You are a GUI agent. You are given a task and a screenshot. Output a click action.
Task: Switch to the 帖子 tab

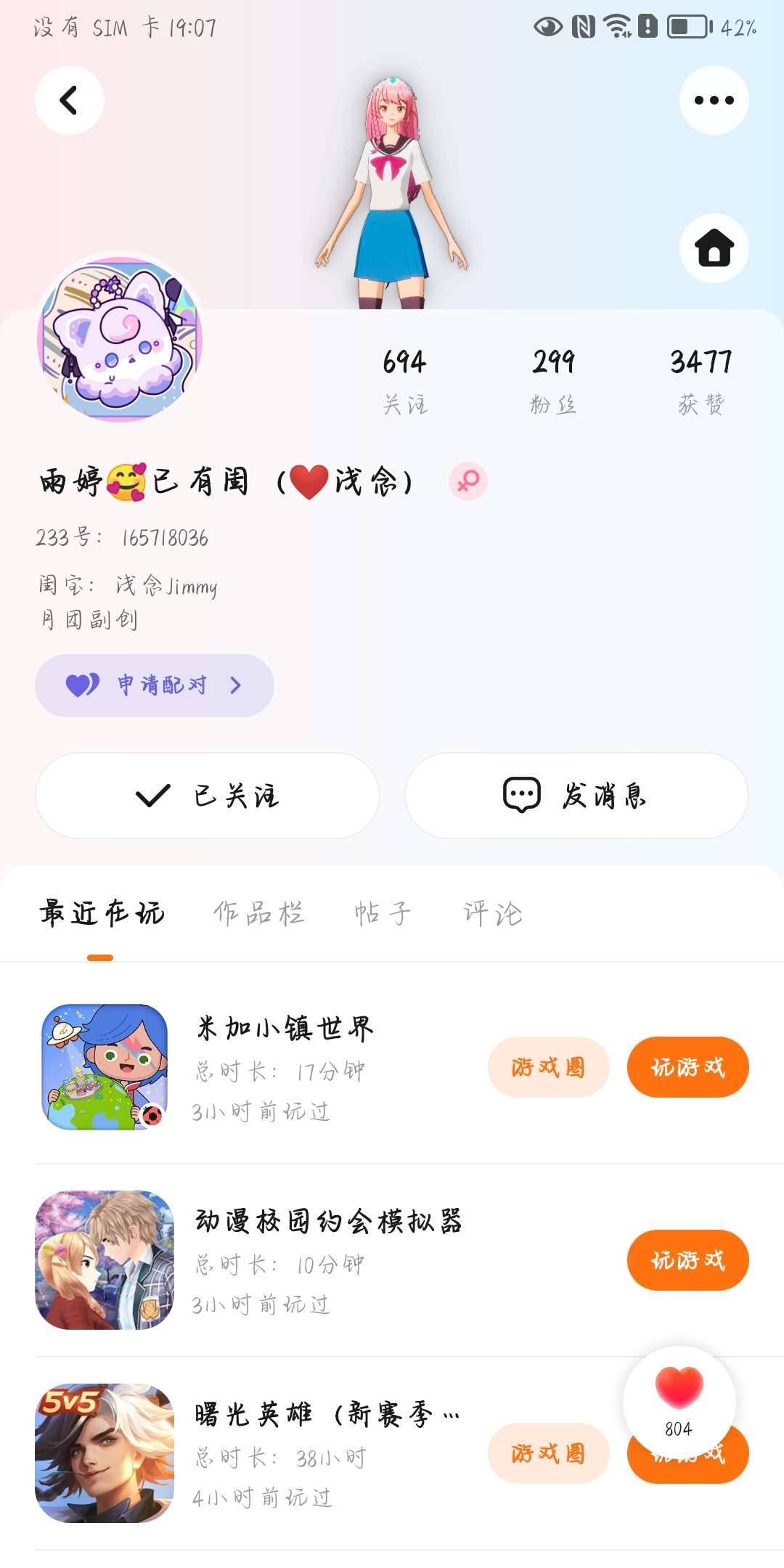click(x=383, y=913)
